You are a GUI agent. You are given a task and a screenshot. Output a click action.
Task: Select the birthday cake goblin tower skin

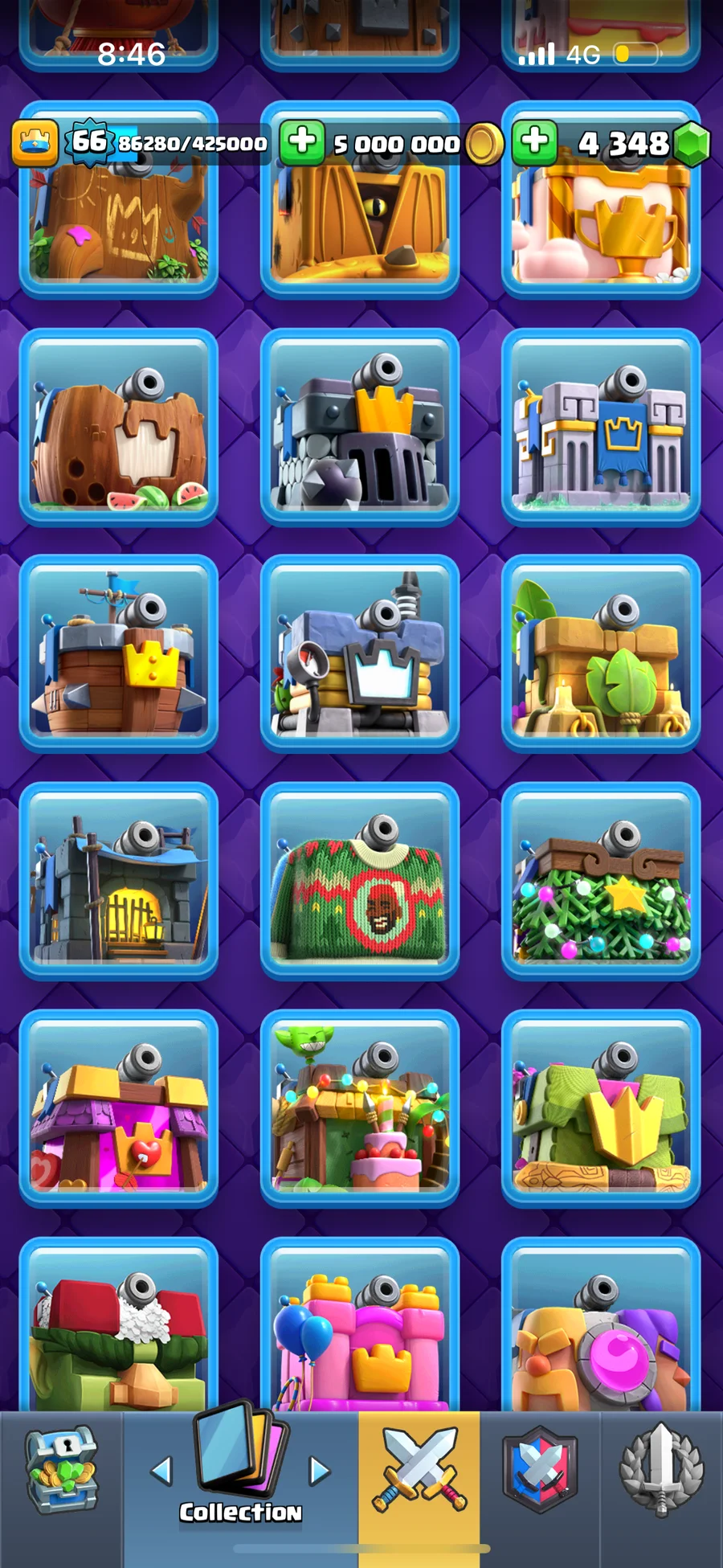tap(360, 1109)
